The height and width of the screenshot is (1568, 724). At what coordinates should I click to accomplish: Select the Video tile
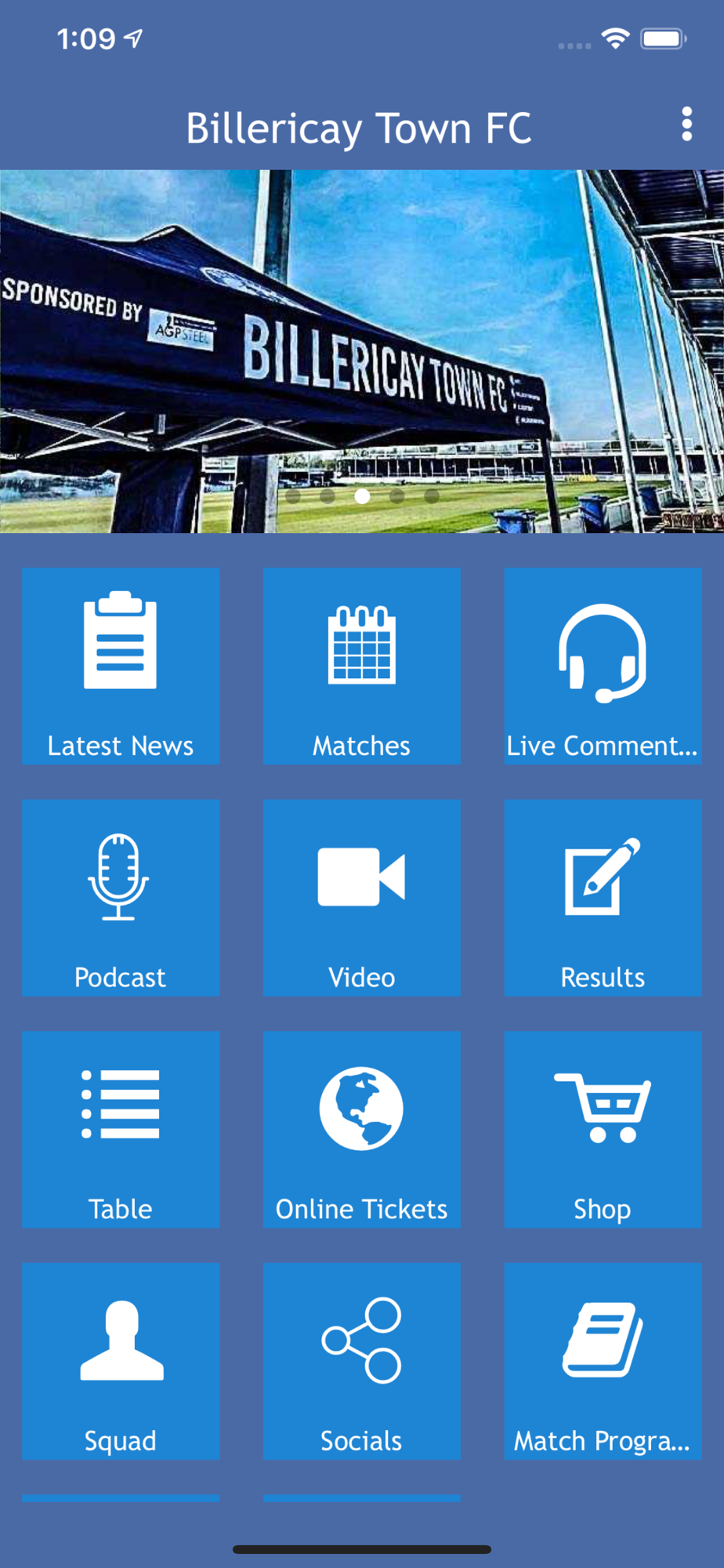pos(361,898)
